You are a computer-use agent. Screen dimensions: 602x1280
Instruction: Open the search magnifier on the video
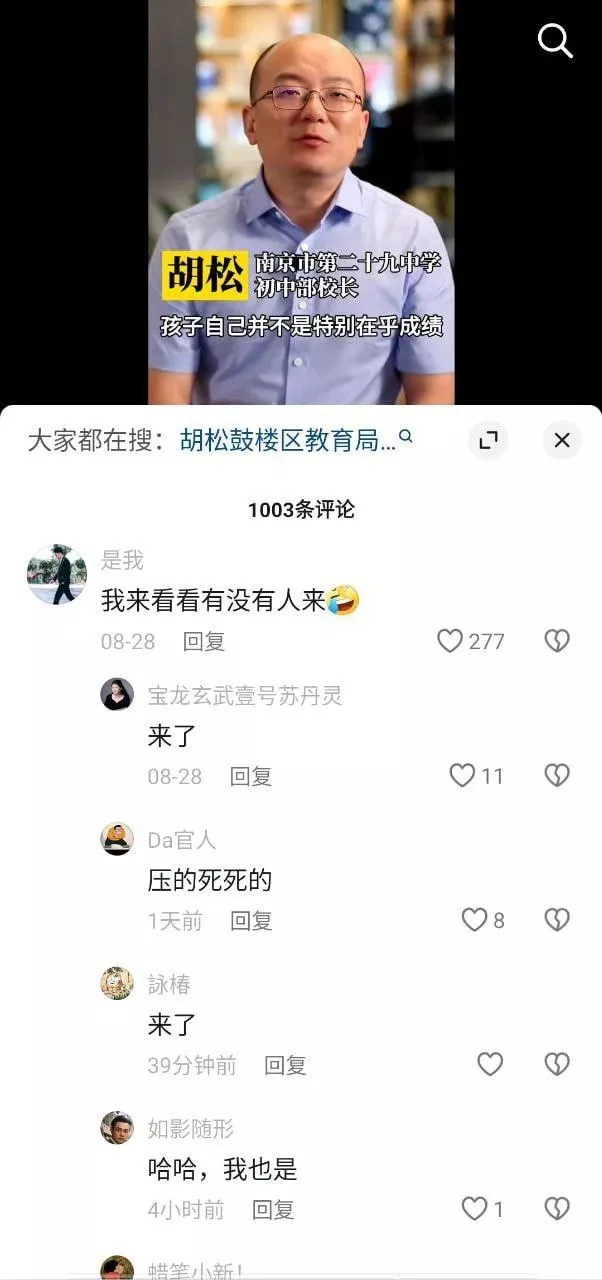point(555,41)
